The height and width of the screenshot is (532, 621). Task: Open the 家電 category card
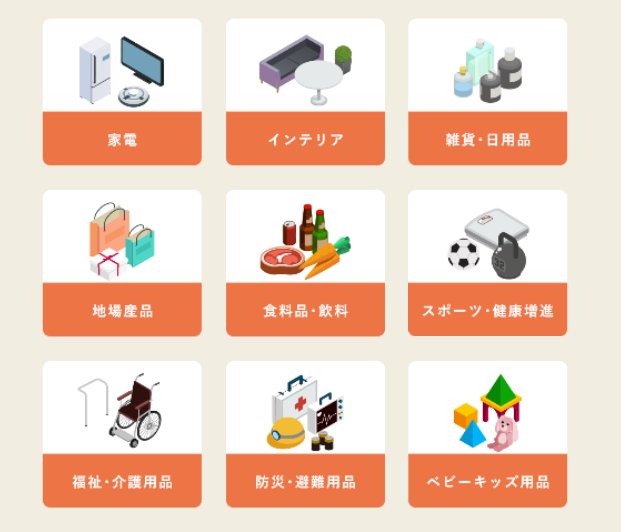[x=122, y=92]
